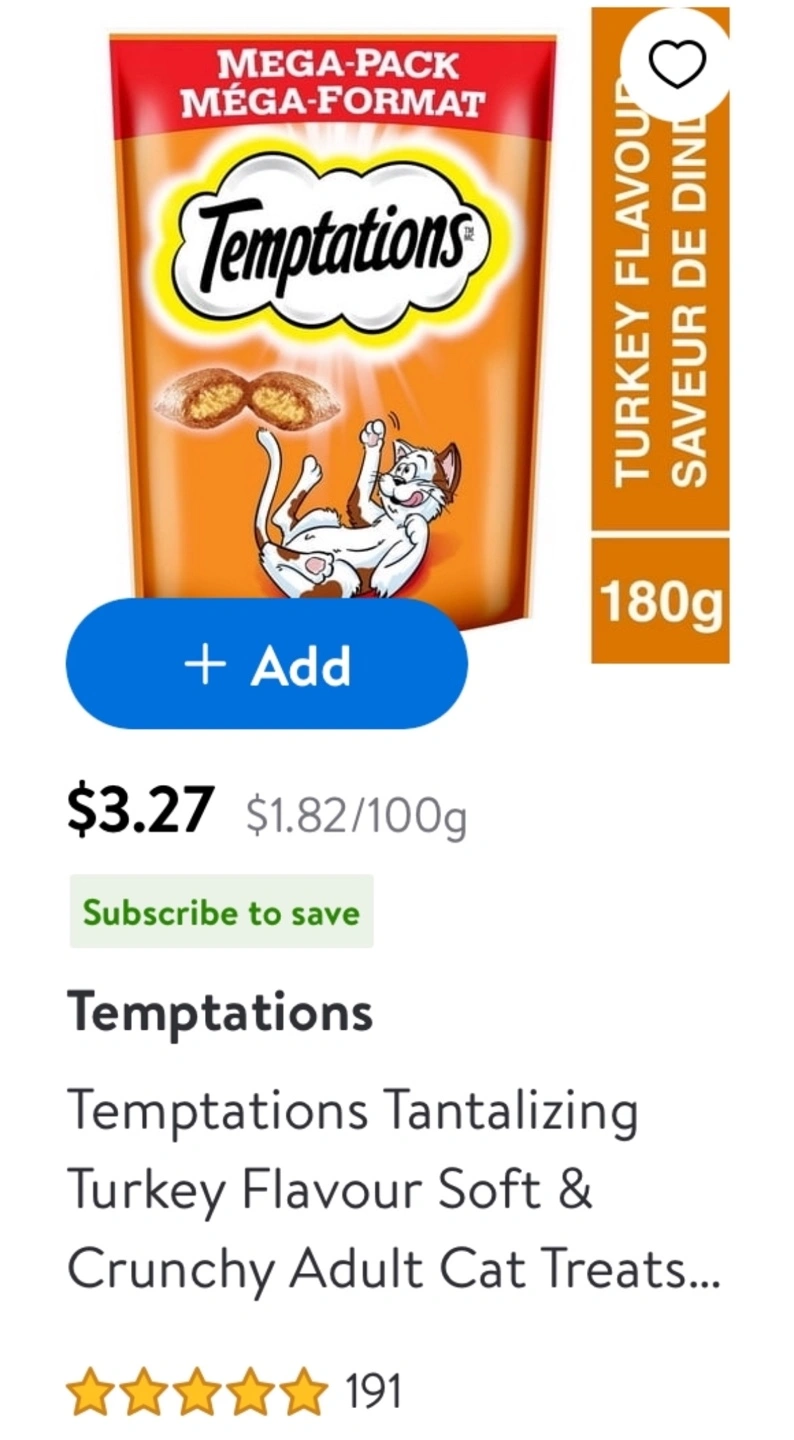Tap the Subscribe to save badge
Image resolution: width=794 pixels, height=1440 pixels.
pos(221,912)
